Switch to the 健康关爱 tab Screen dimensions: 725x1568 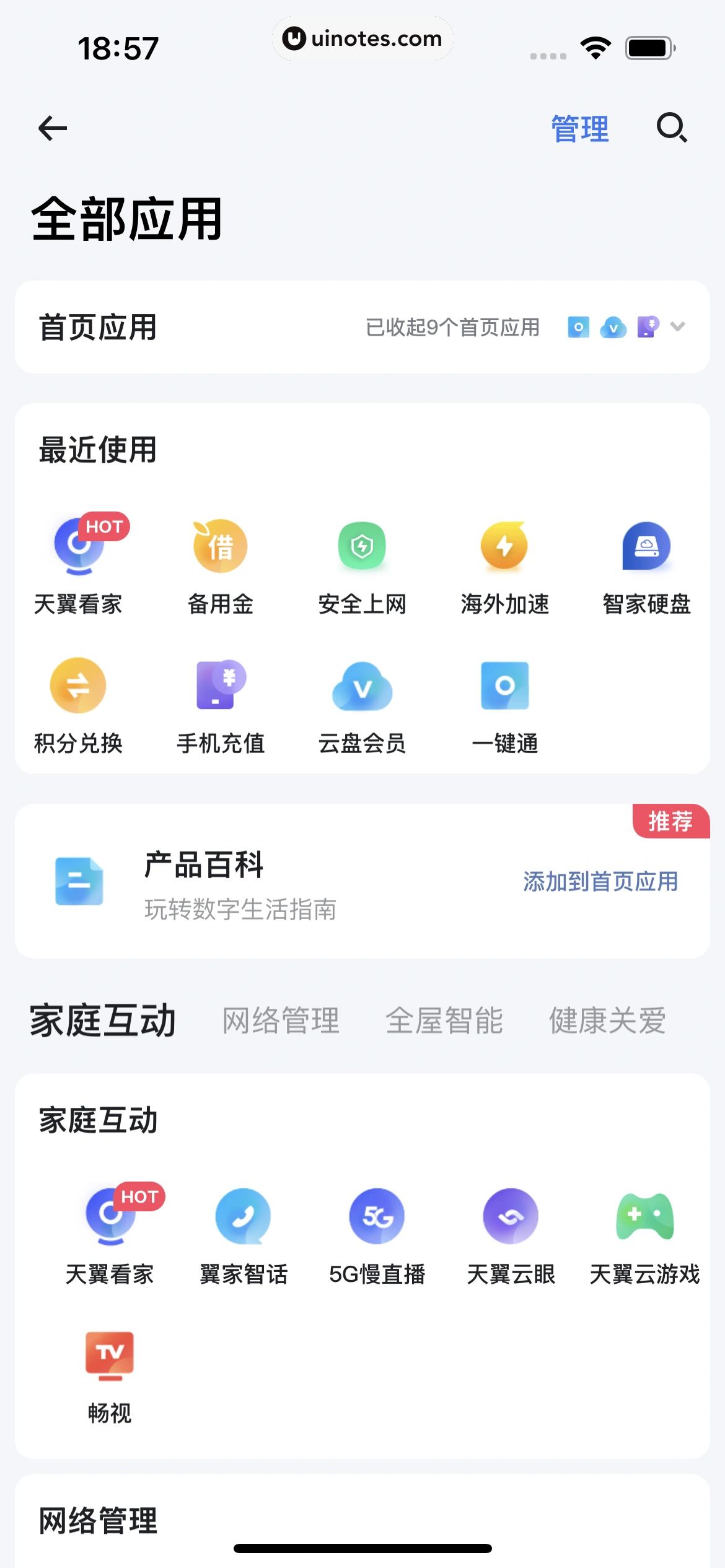(607, 1021)
